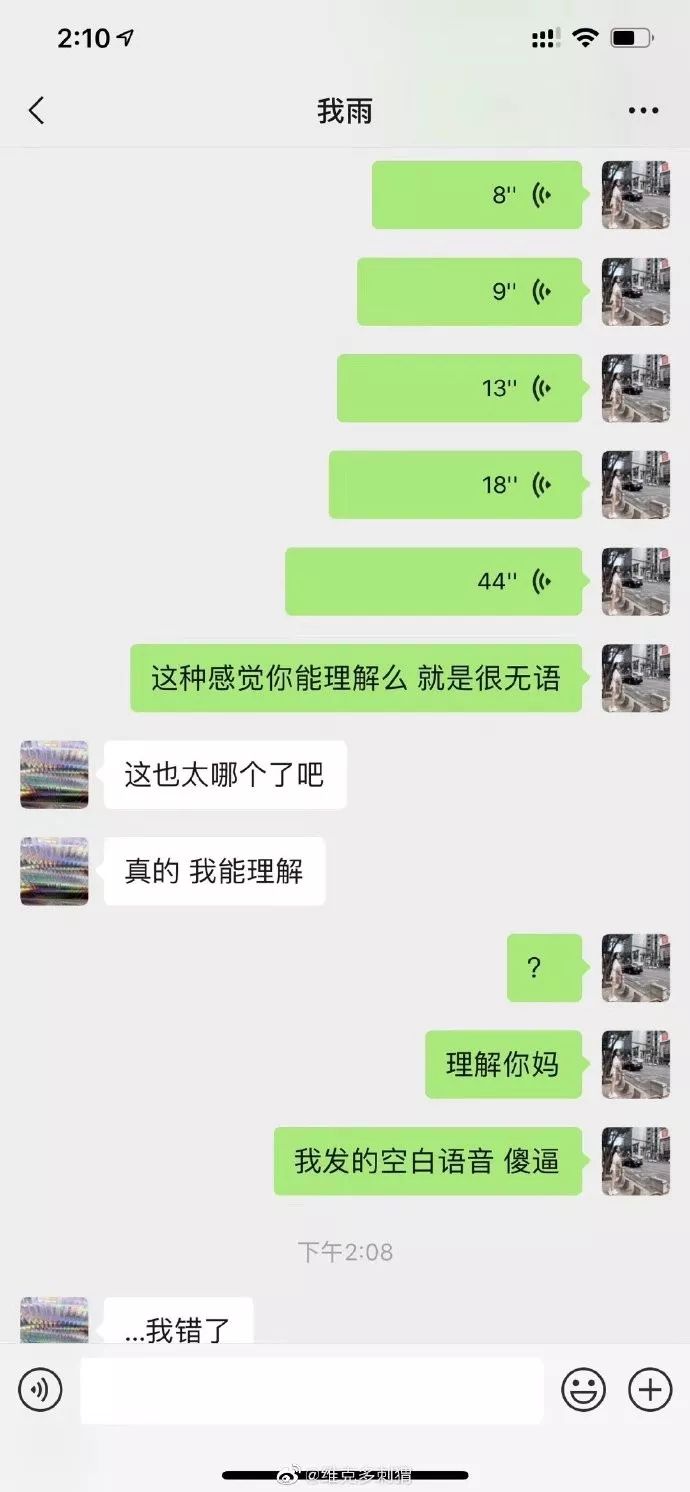Go back from the 我雨 chat
Screen dimensions: 690x1492
37,110
